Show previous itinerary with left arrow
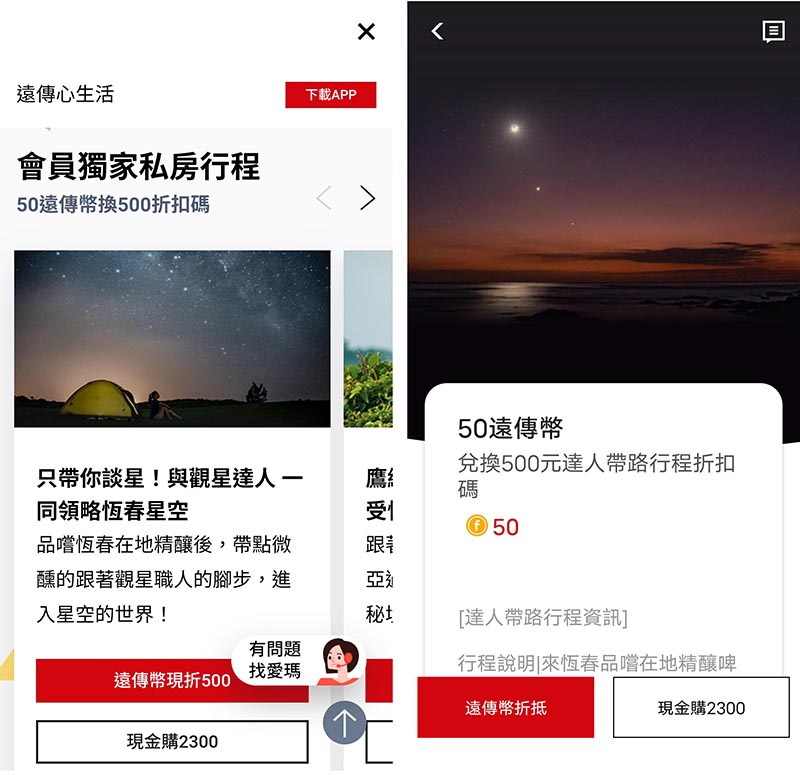 [x=323, y=198]
